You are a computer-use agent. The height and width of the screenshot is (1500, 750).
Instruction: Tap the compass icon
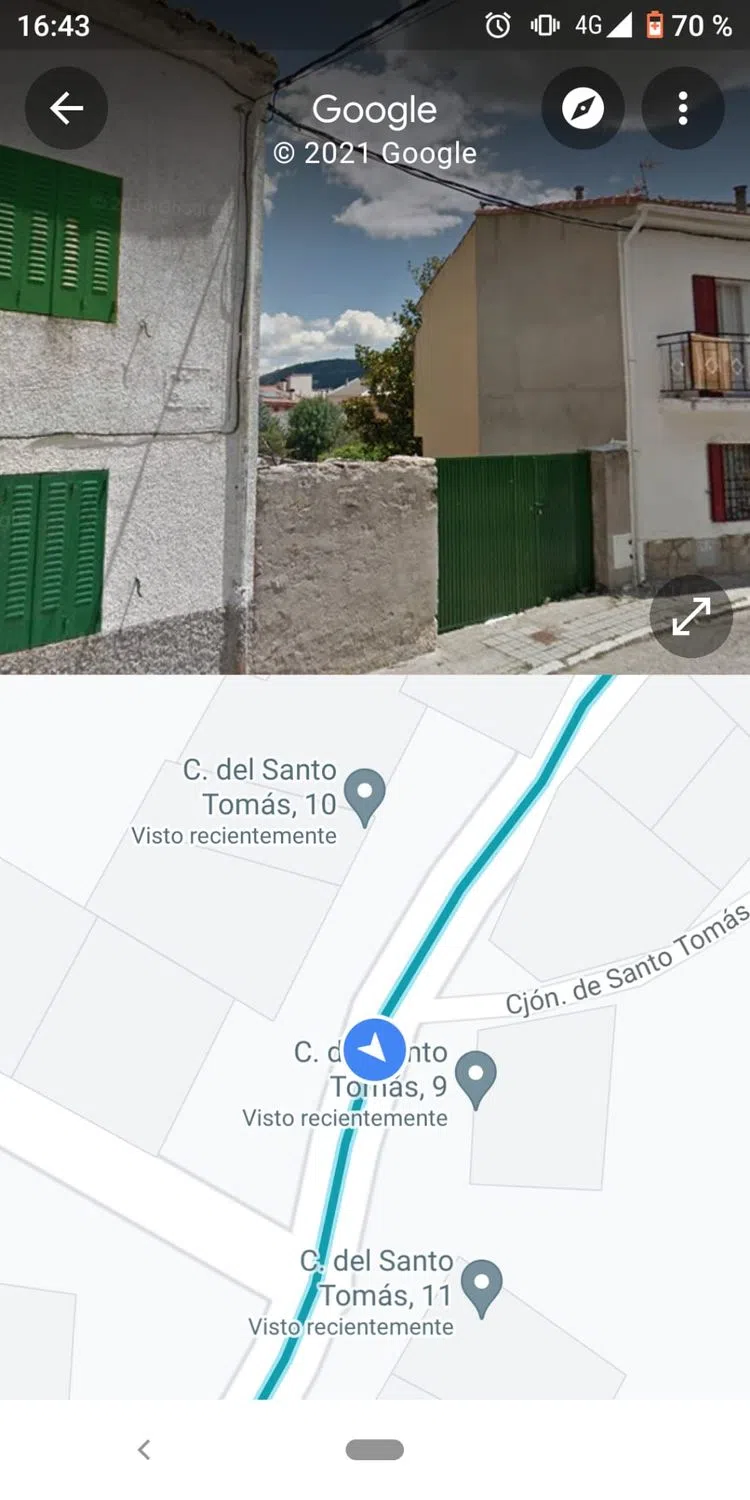pos(583,108)
